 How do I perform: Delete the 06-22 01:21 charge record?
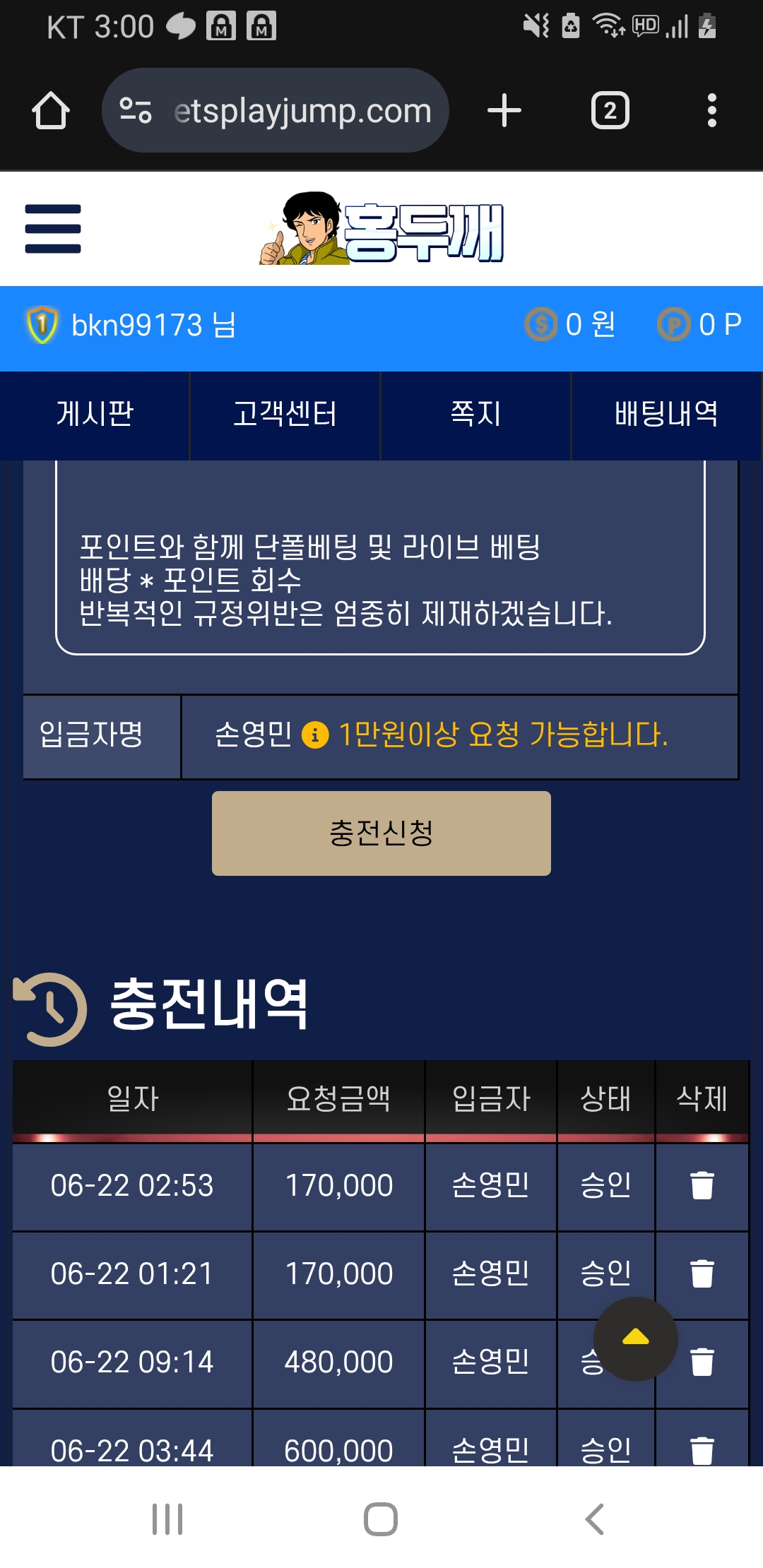click(702, 1274)
